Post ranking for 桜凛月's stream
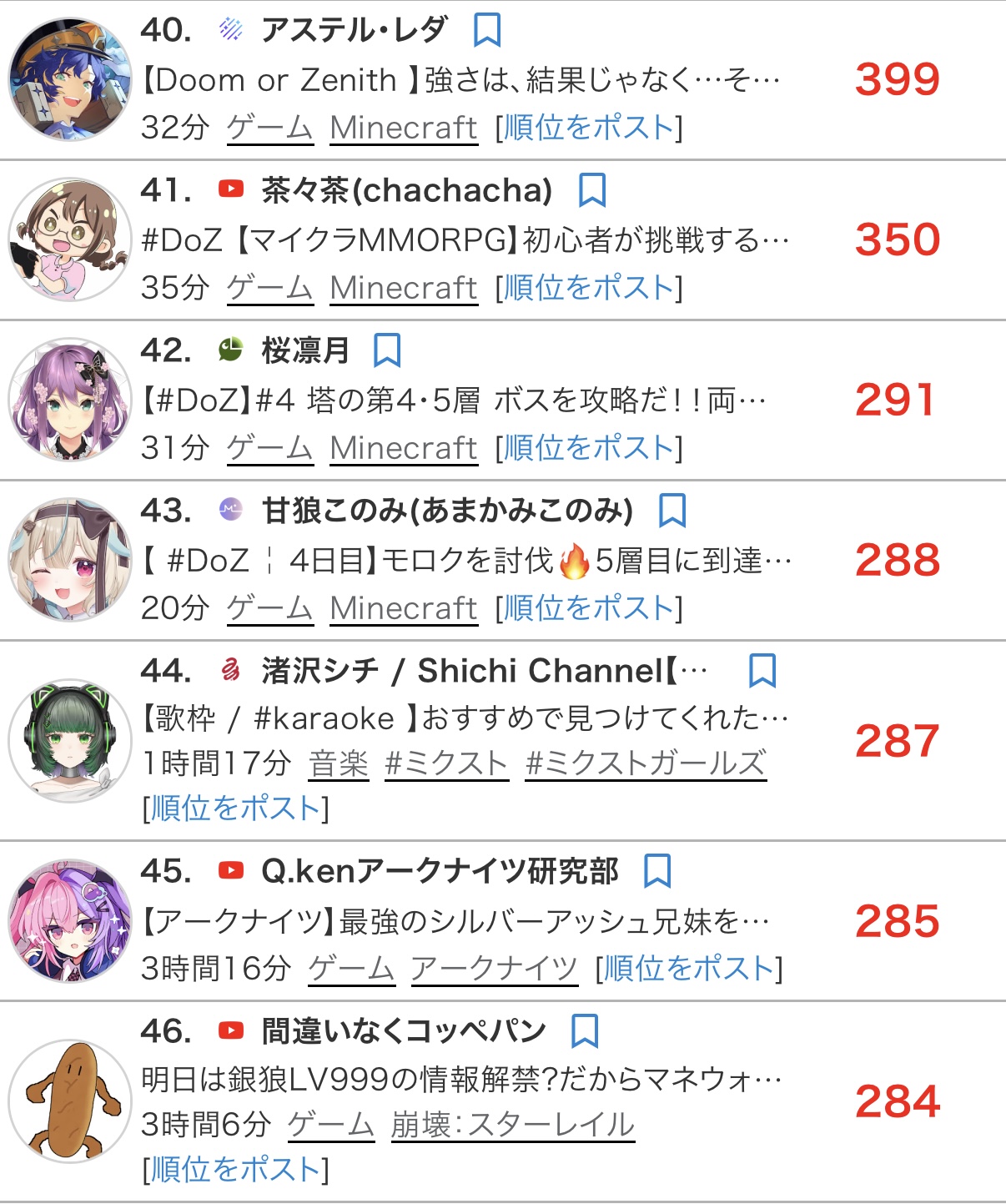This screenshot has height=1204, width=1006. click(589, 448)
